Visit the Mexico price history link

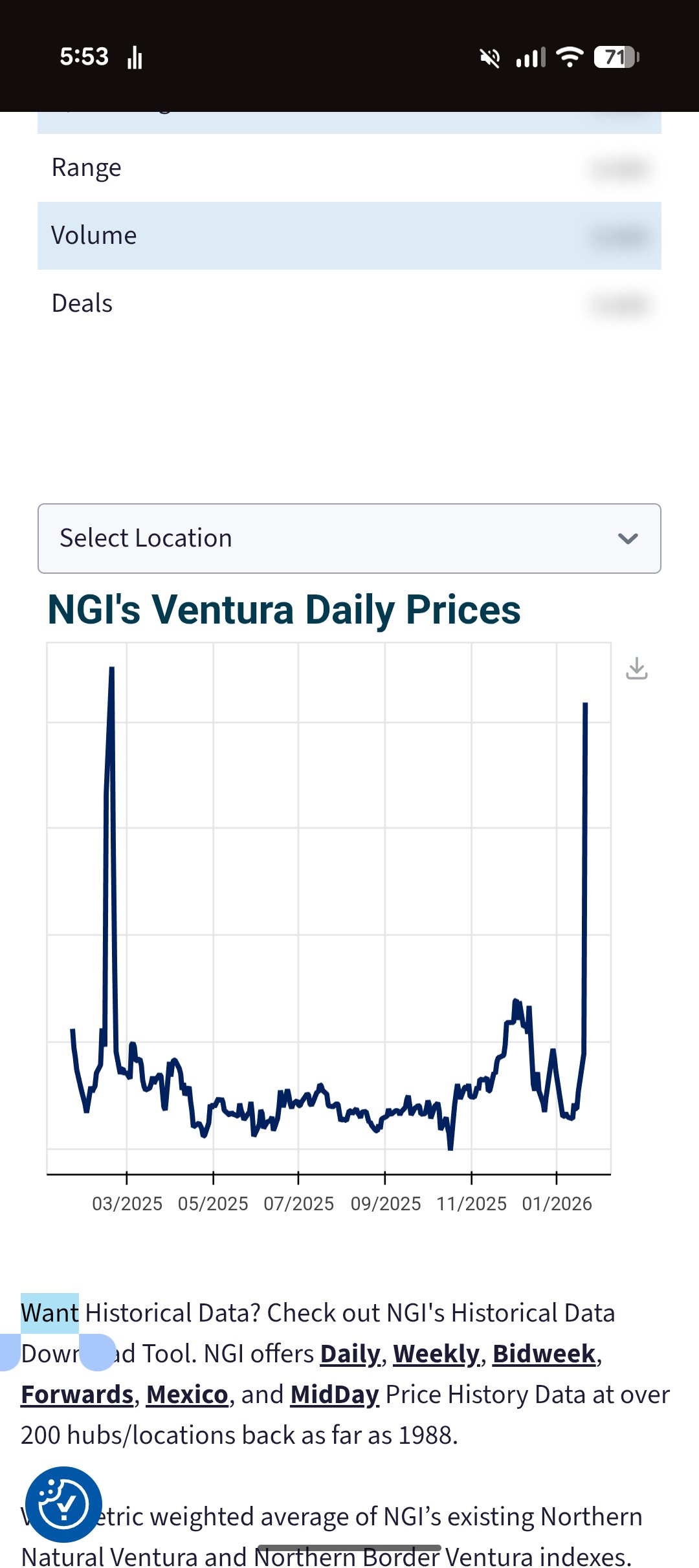(187, 1395)
